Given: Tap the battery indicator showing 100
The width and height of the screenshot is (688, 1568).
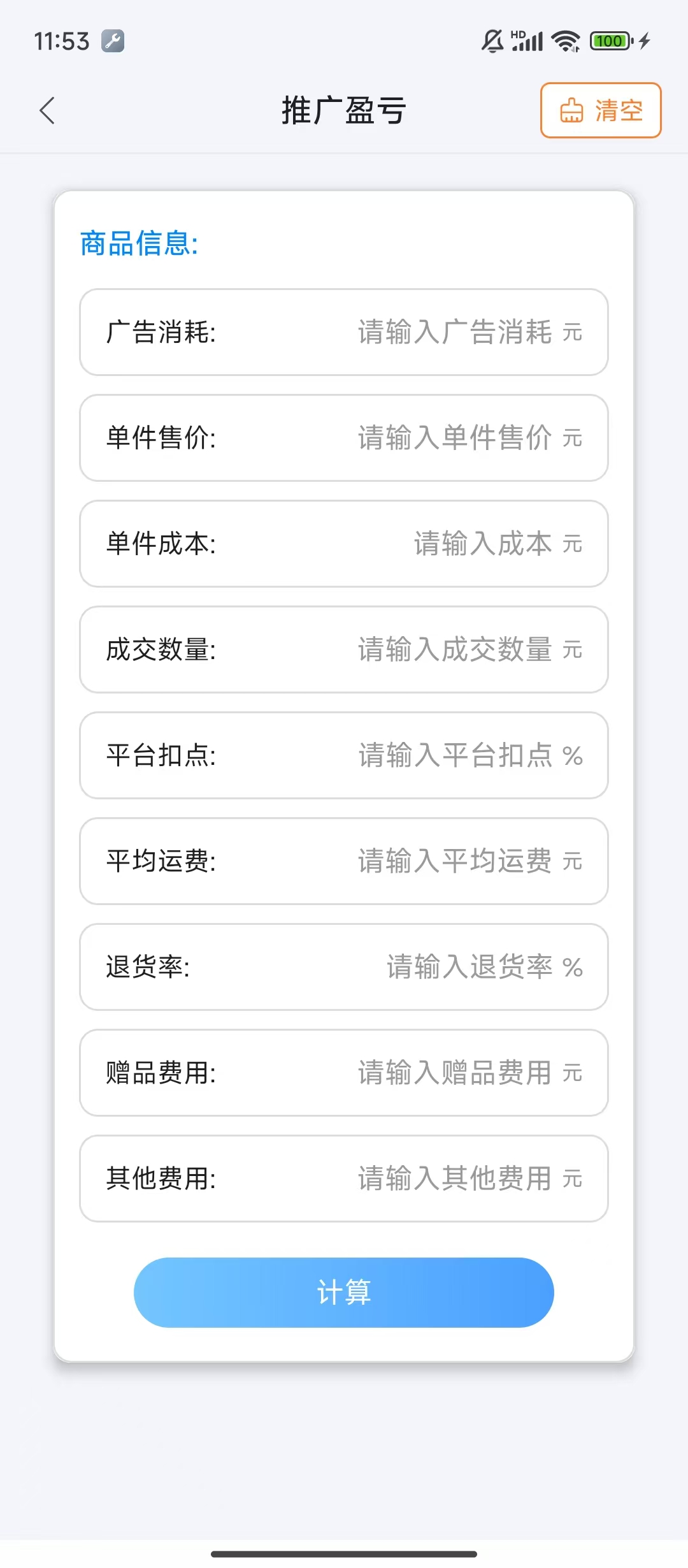Looking at the screenshot, I should coord(610,40).
